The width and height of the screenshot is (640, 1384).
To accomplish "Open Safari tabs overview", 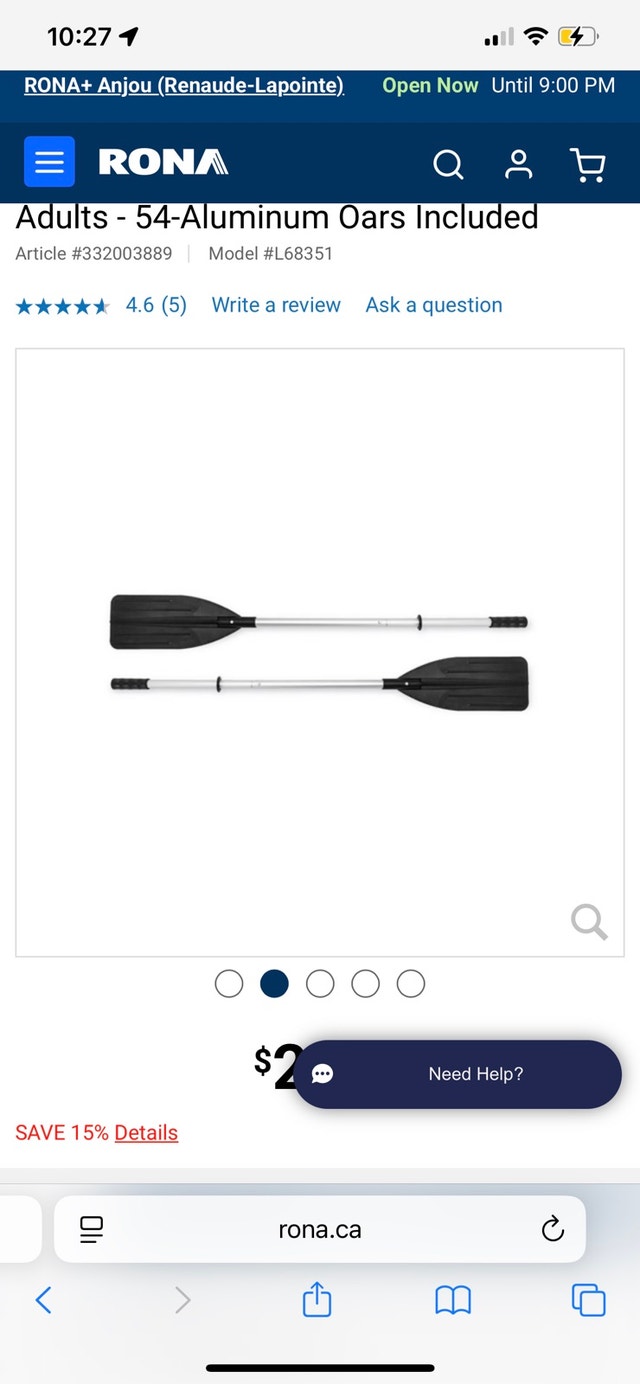I will (589, 1300).
